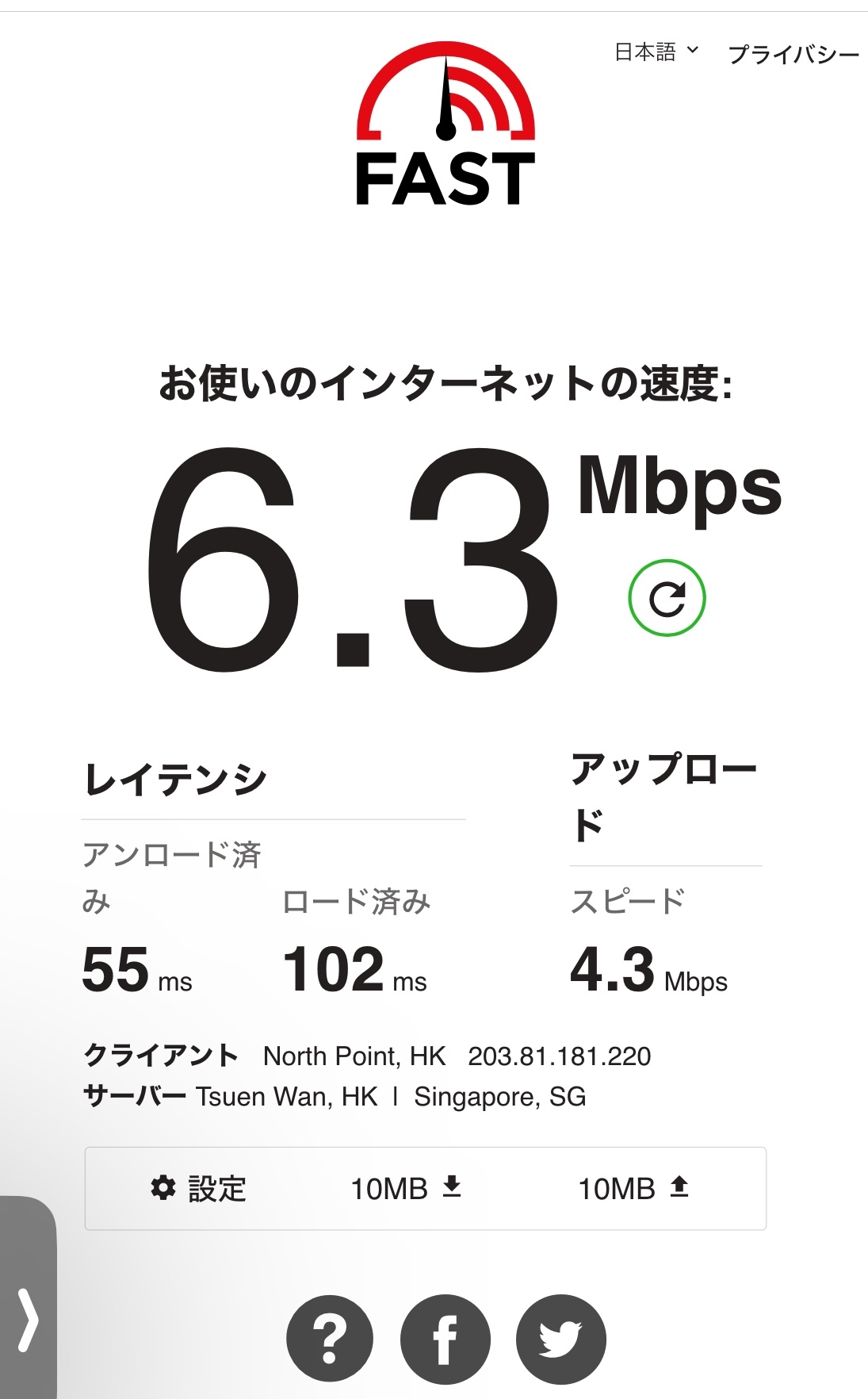Viewport: 868px width, 1399px height.
Task: Tap the help question mark icon
Action: click(330, 1340)
